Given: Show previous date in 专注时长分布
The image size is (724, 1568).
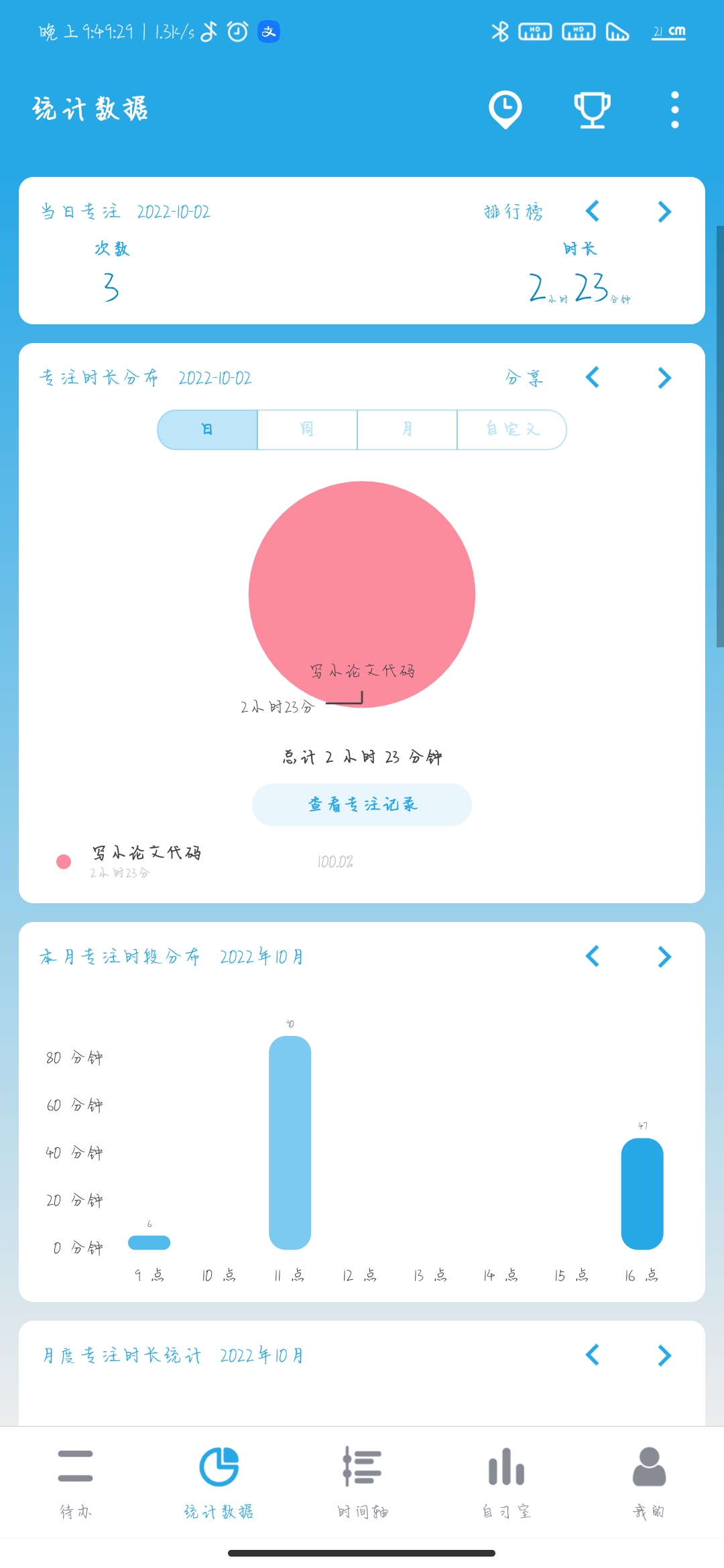Looking at the screenshot, I should 593,378.
